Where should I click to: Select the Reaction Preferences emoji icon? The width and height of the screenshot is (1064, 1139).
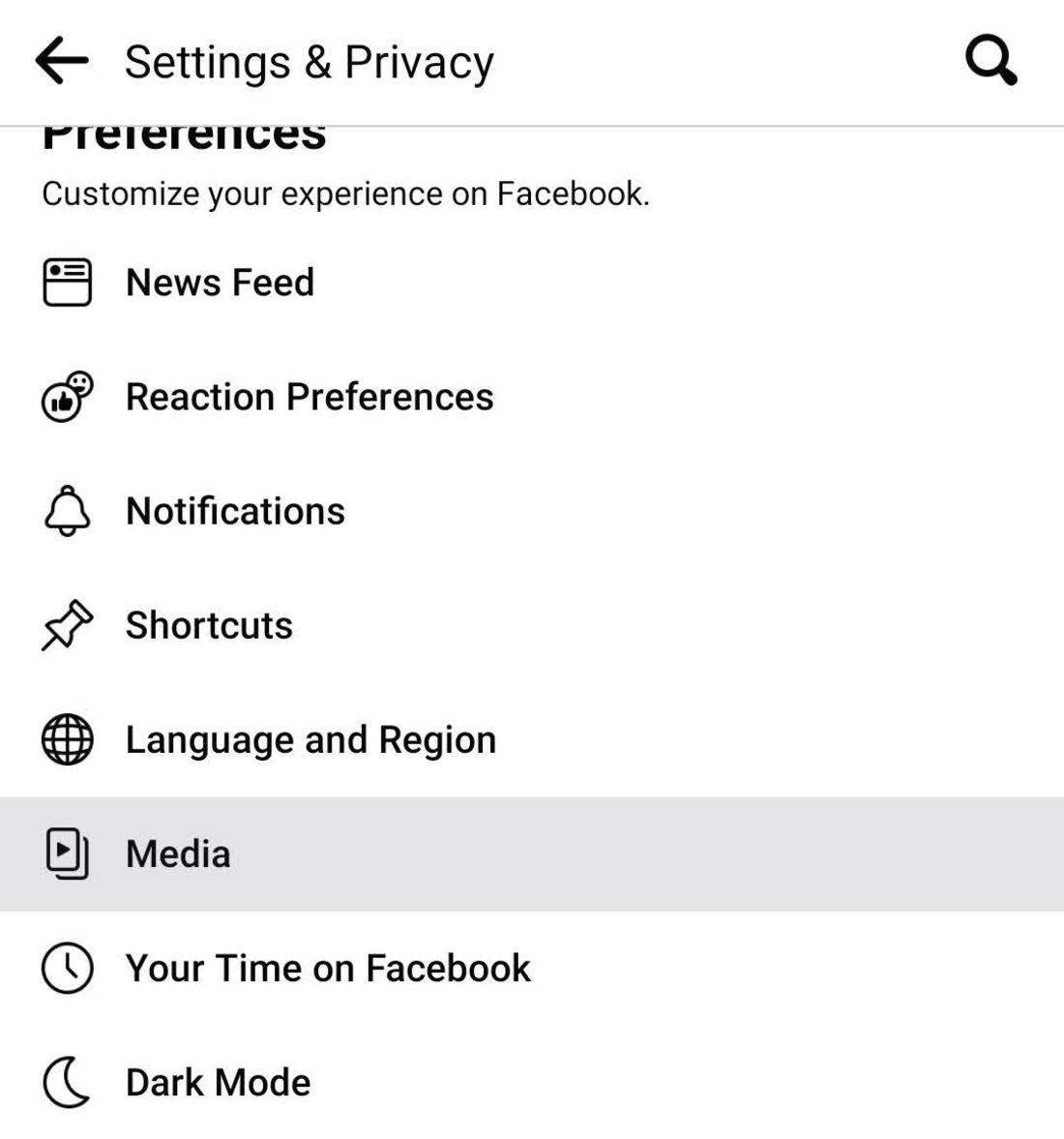[64, 396]
